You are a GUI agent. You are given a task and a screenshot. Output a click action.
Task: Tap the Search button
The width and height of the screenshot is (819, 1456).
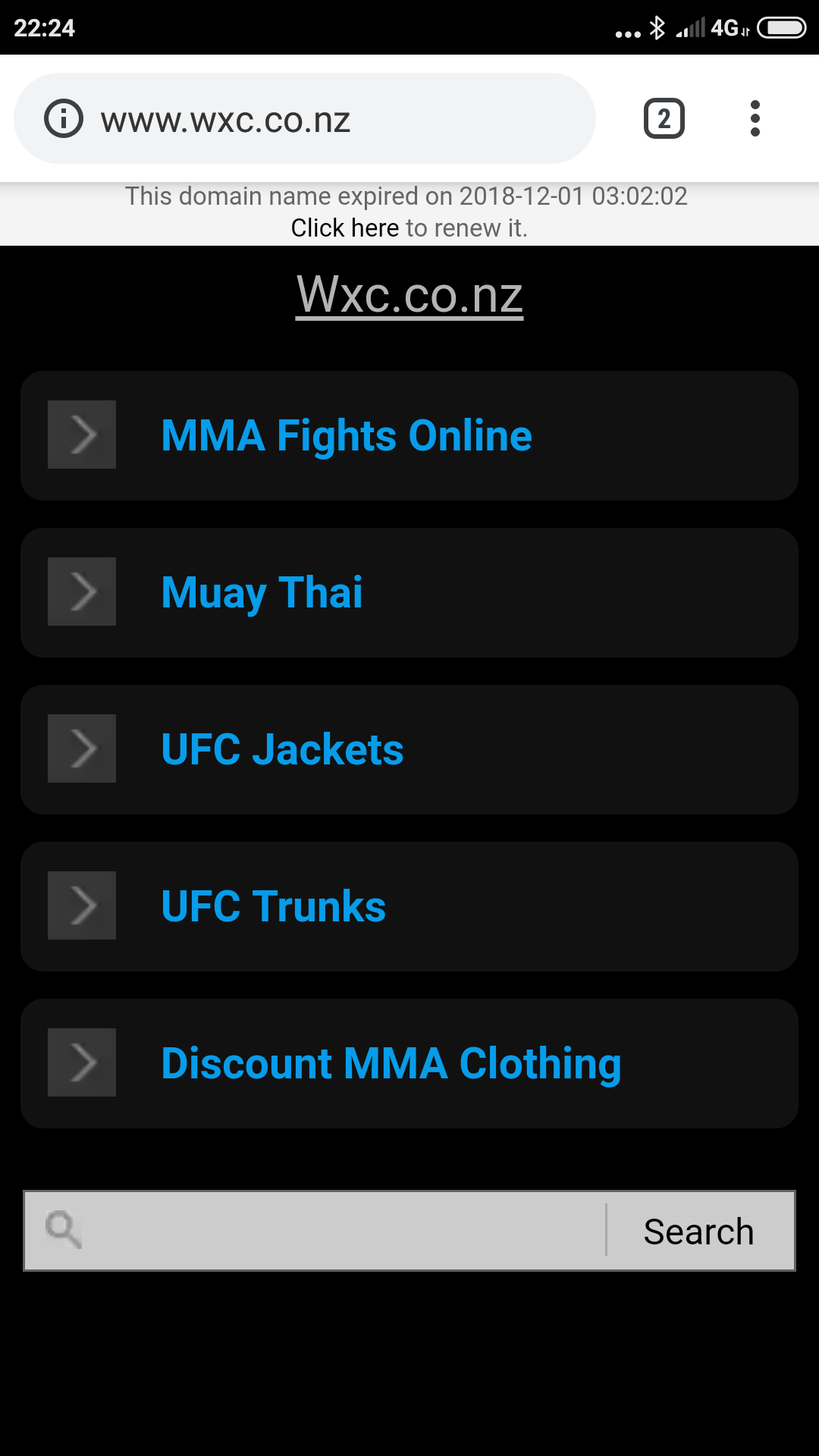pyautogui.click(x=699, y=1231)
